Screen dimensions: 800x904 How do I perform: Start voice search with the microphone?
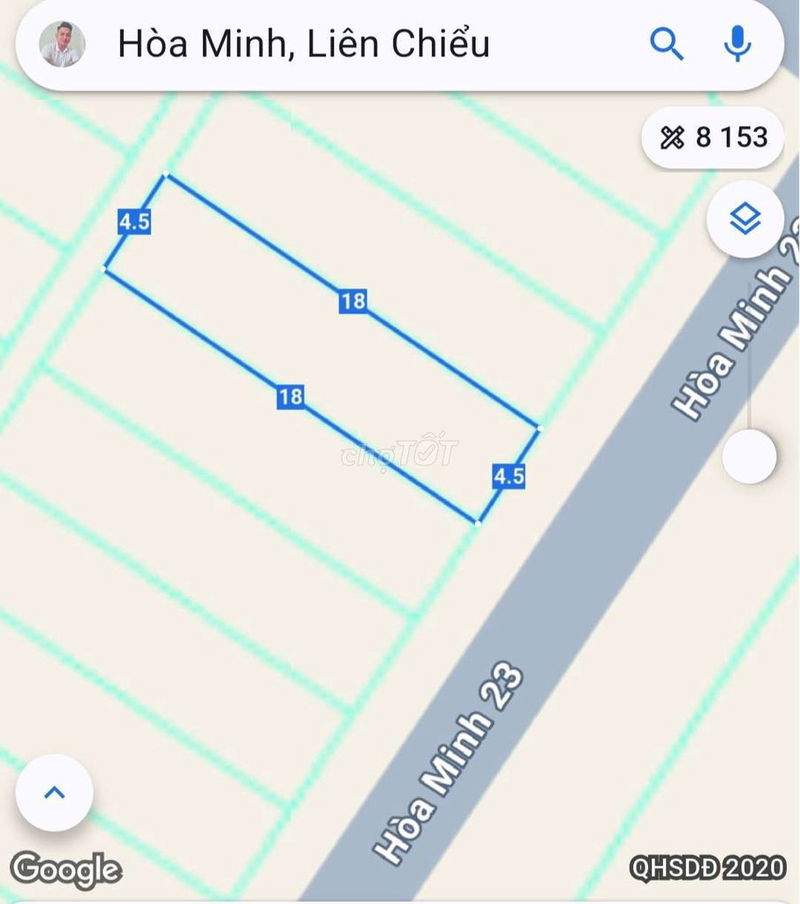click(738, 44)
